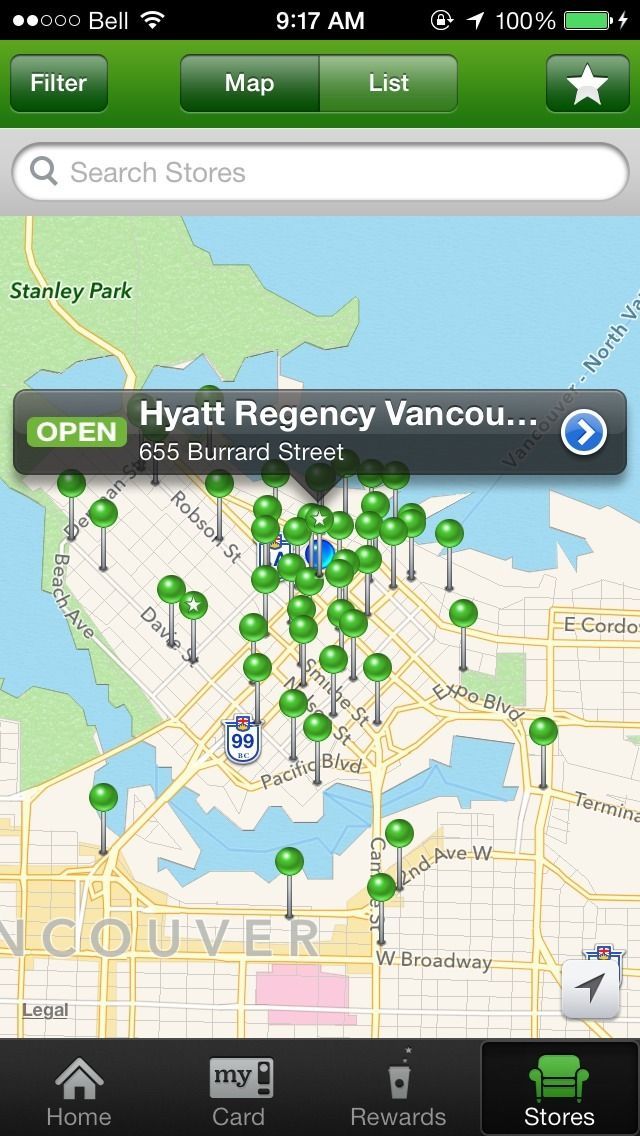640x1136 pixels.
Task: Tap the Search Stores field
Action: click(x=320, y=172)
